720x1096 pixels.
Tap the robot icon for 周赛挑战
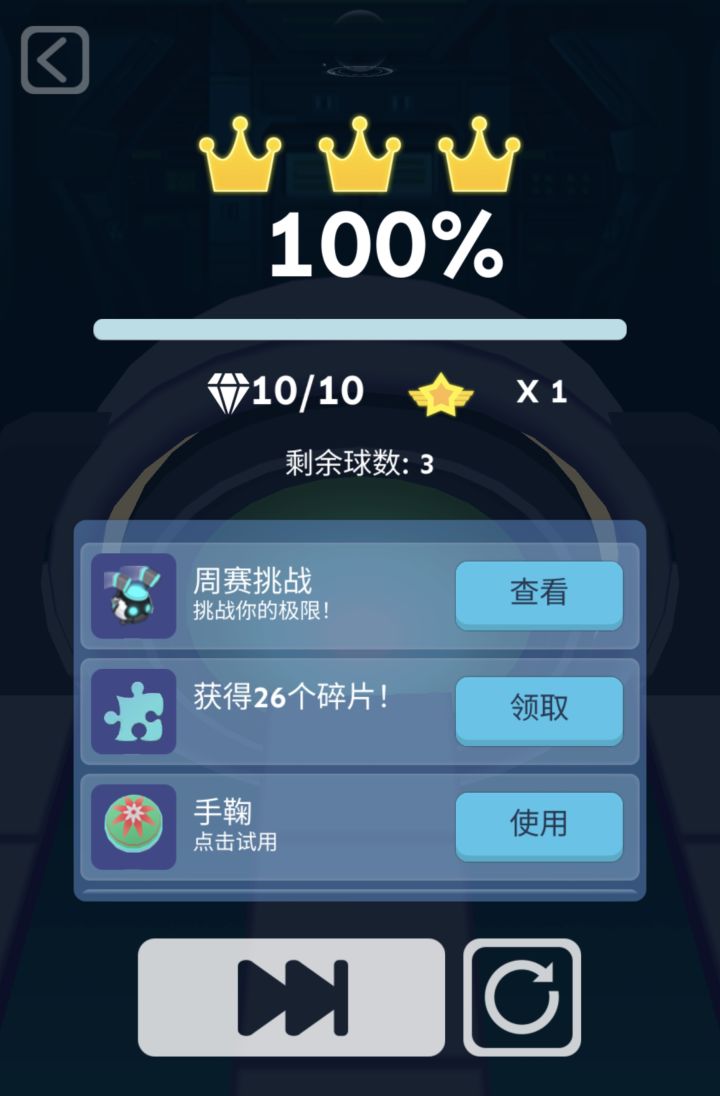[135, 594]
